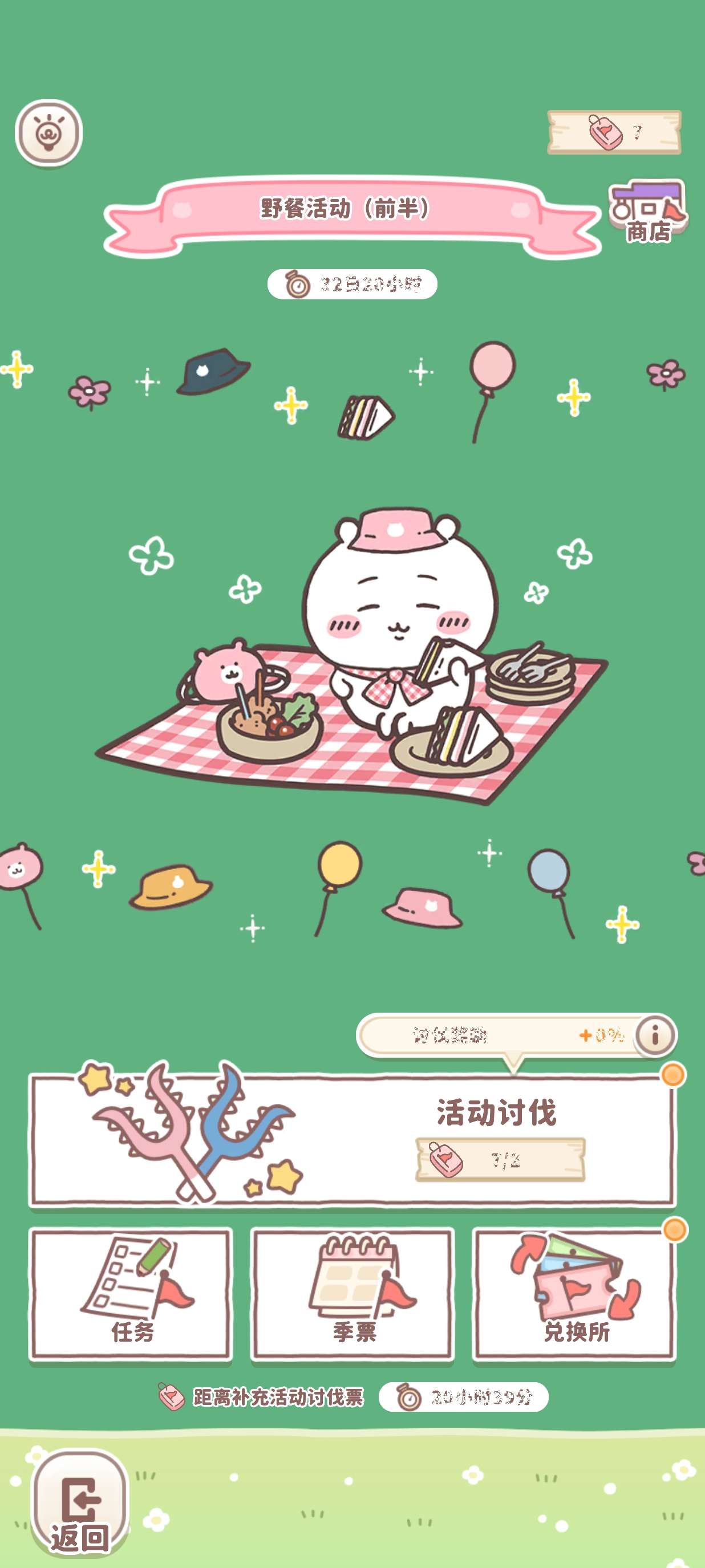Open 季票 season pass
Viewport: 705px width, 1568px height.
[x=352, y=1294]
